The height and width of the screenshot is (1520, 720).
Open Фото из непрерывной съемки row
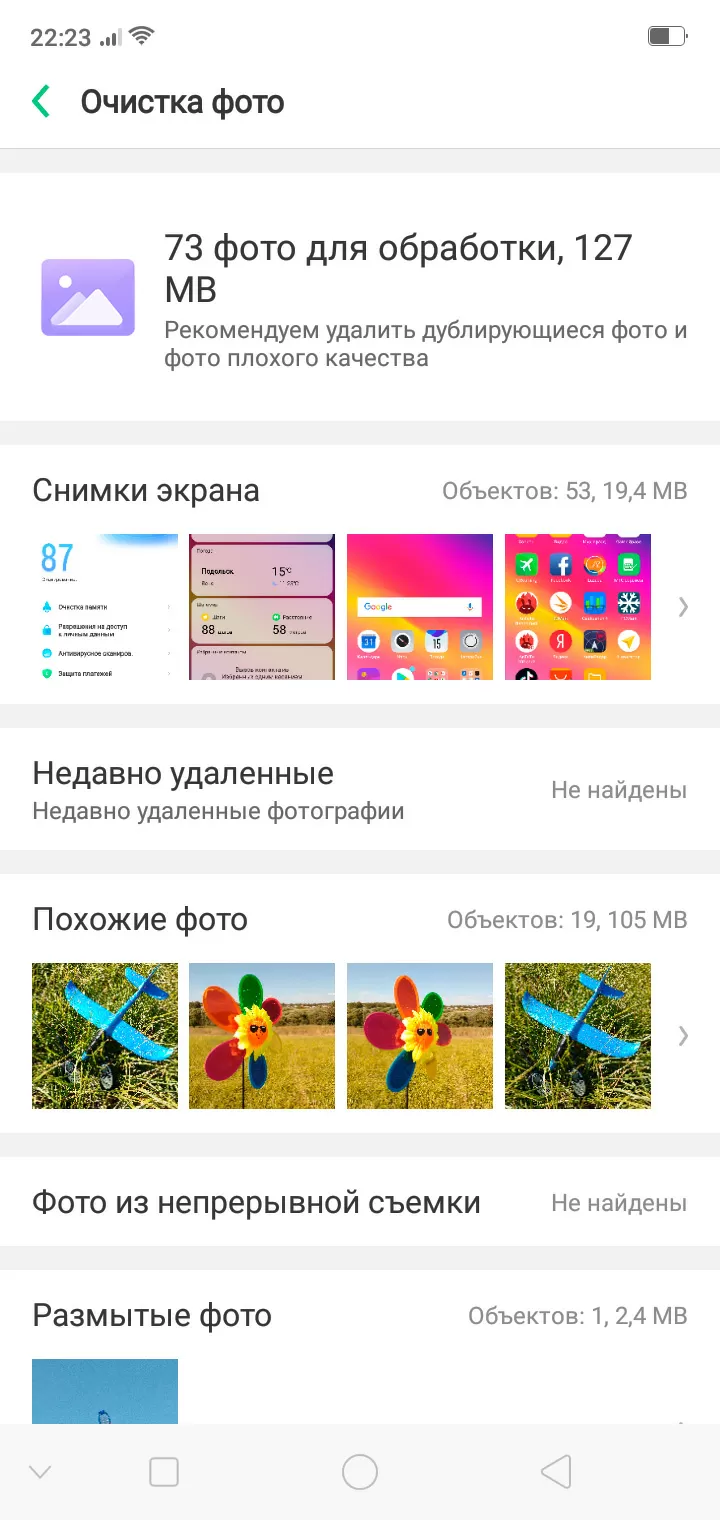coord(360,1202)
